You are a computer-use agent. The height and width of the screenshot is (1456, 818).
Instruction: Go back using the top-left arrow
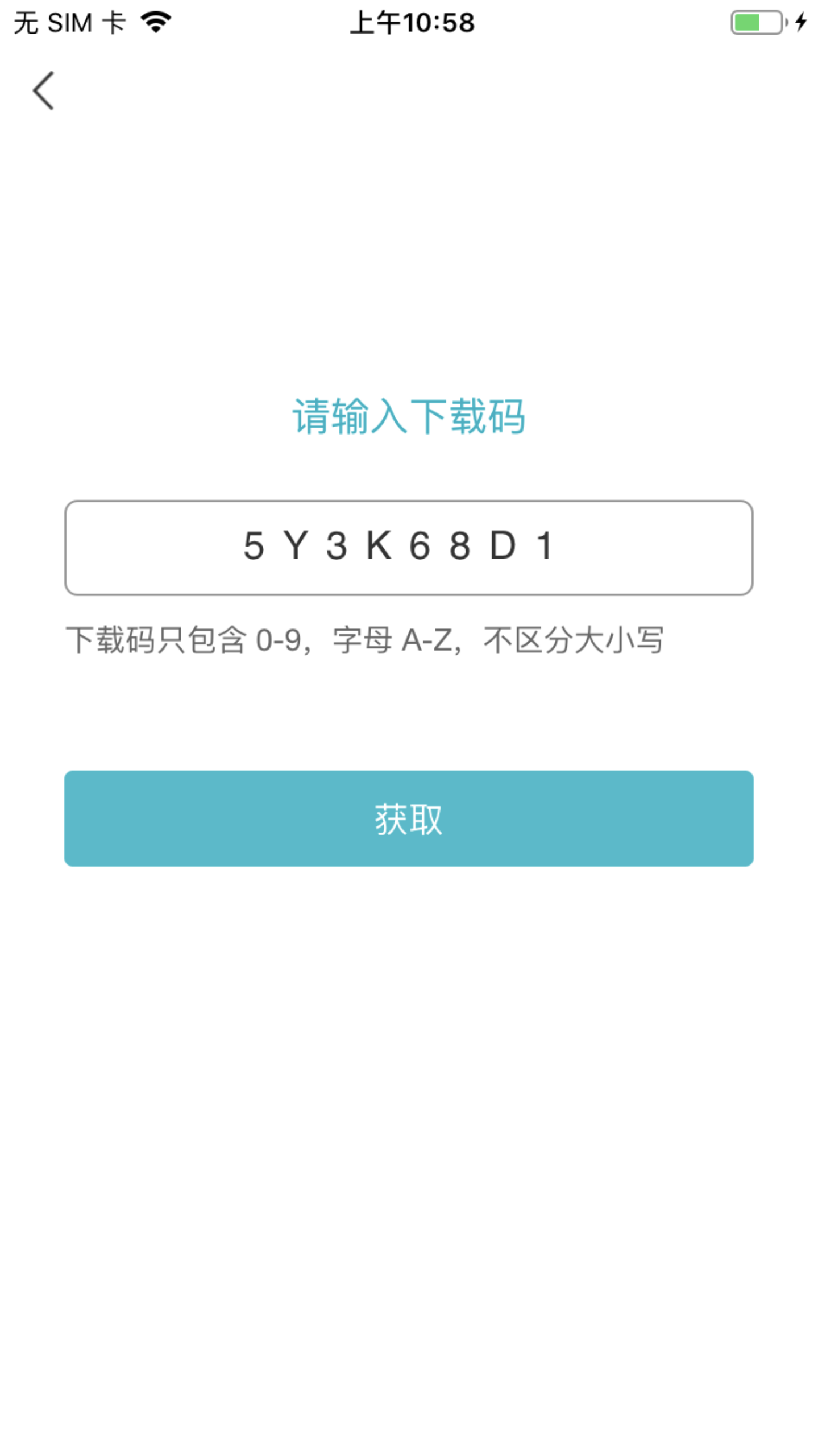[x=43, y=90]
